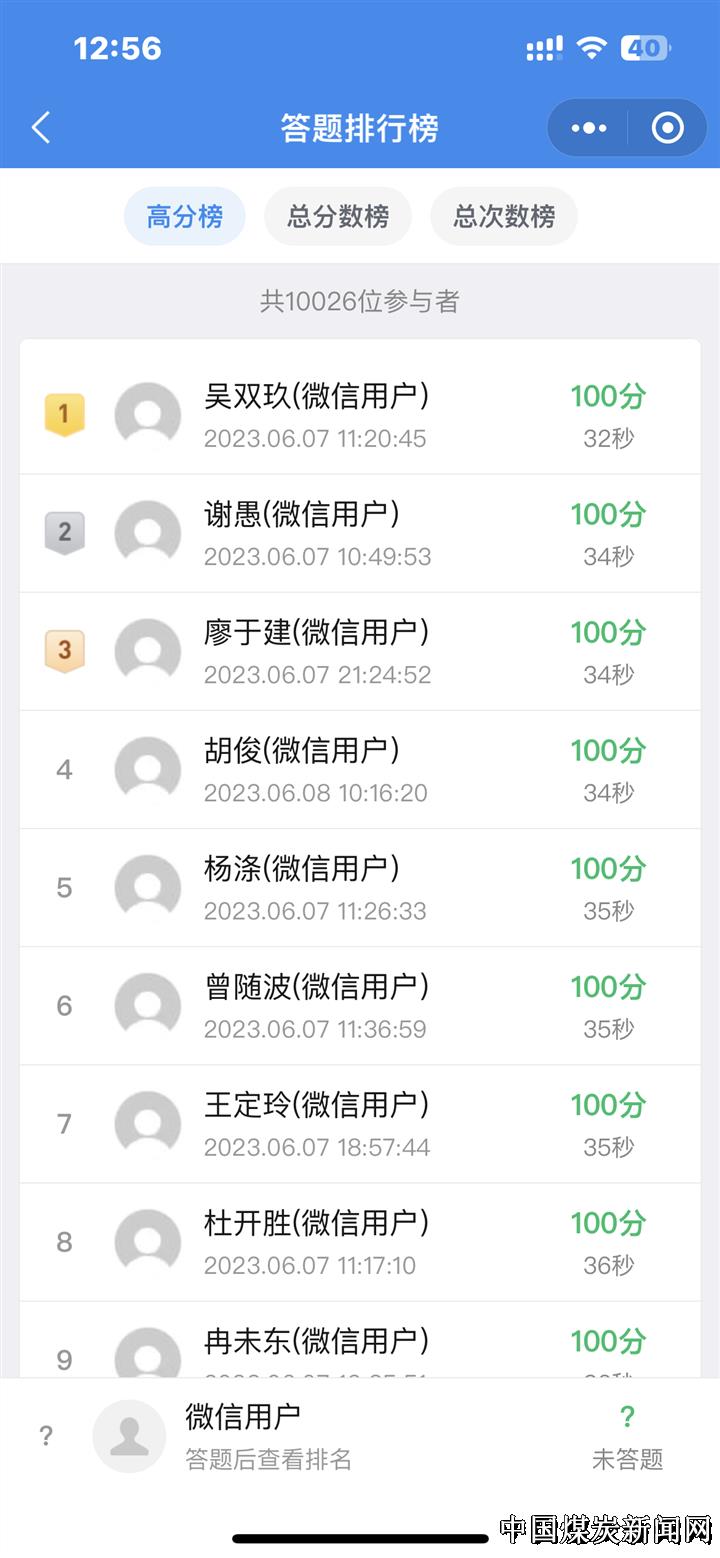Select the 高分榜 tab
720x1558 pixels.
click(185, 216)
